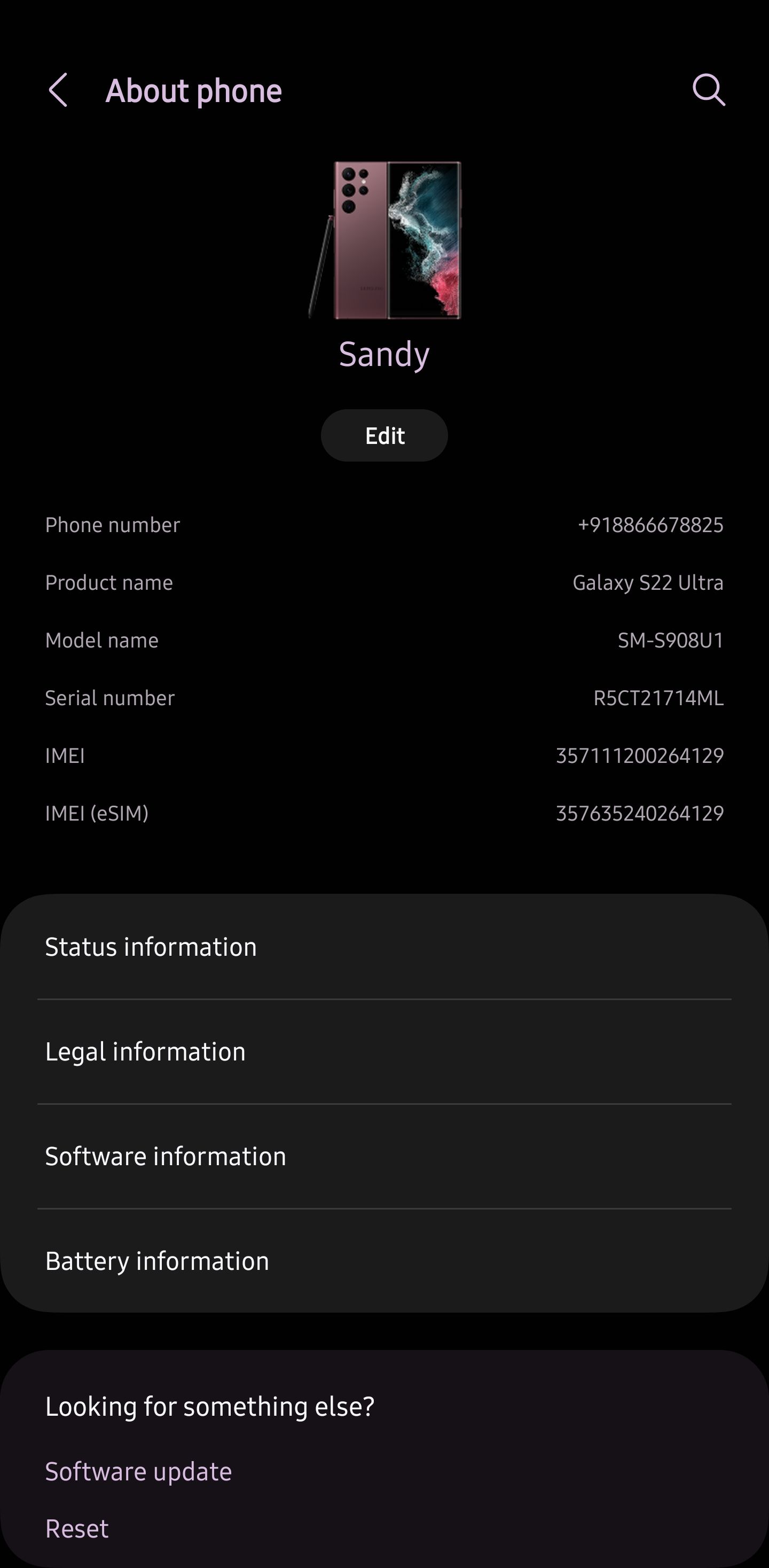Tap the IMEI number row

[x=384, y=756]
